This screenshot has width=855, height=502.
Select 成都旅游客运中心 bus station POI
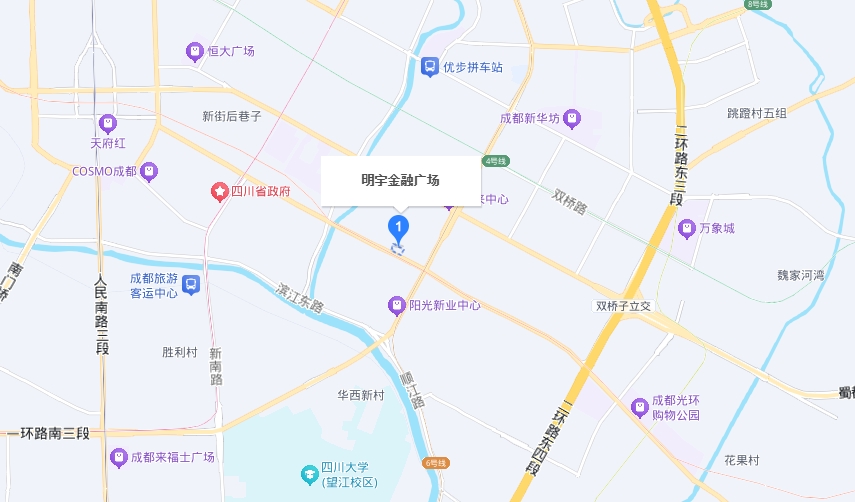click(191, 285)
